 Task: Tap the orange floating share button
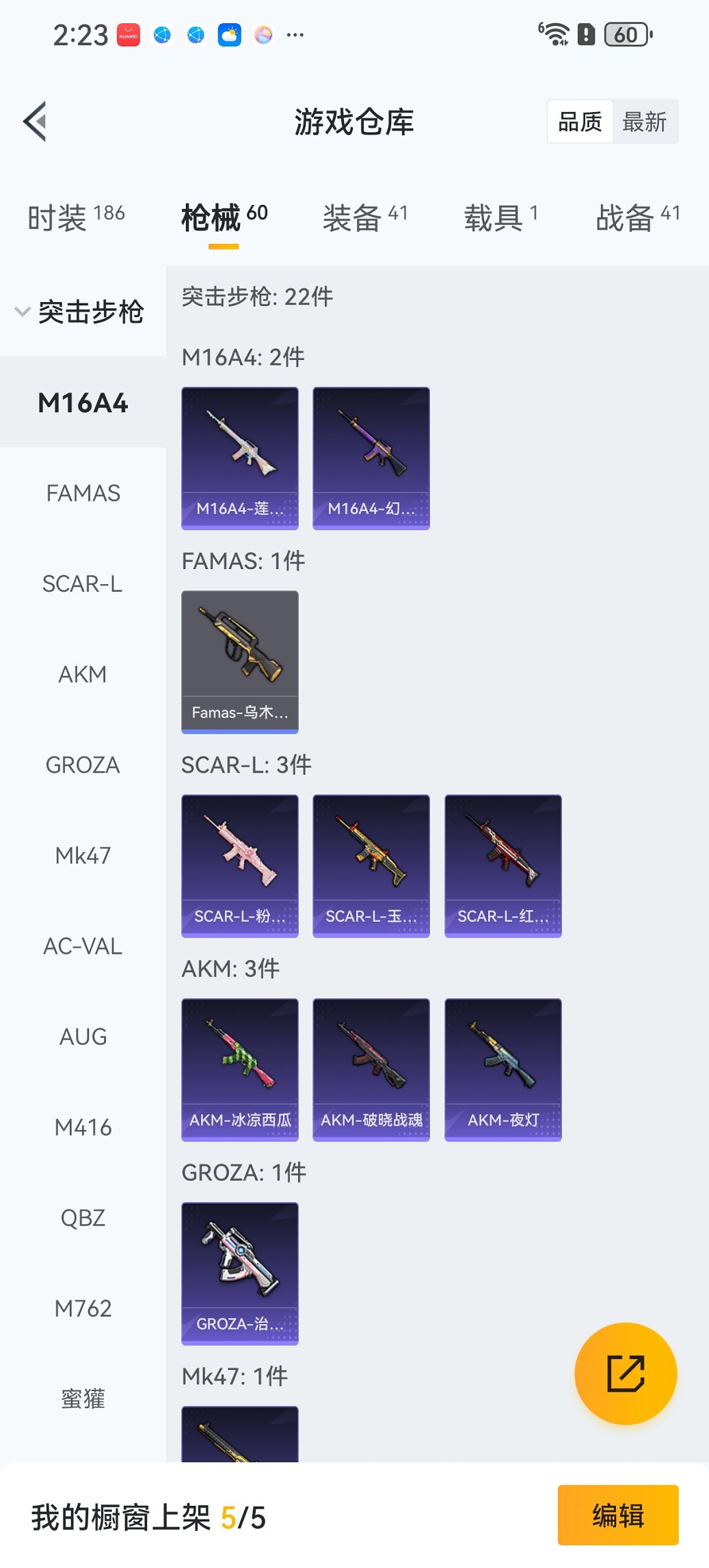coord(626,1373)
